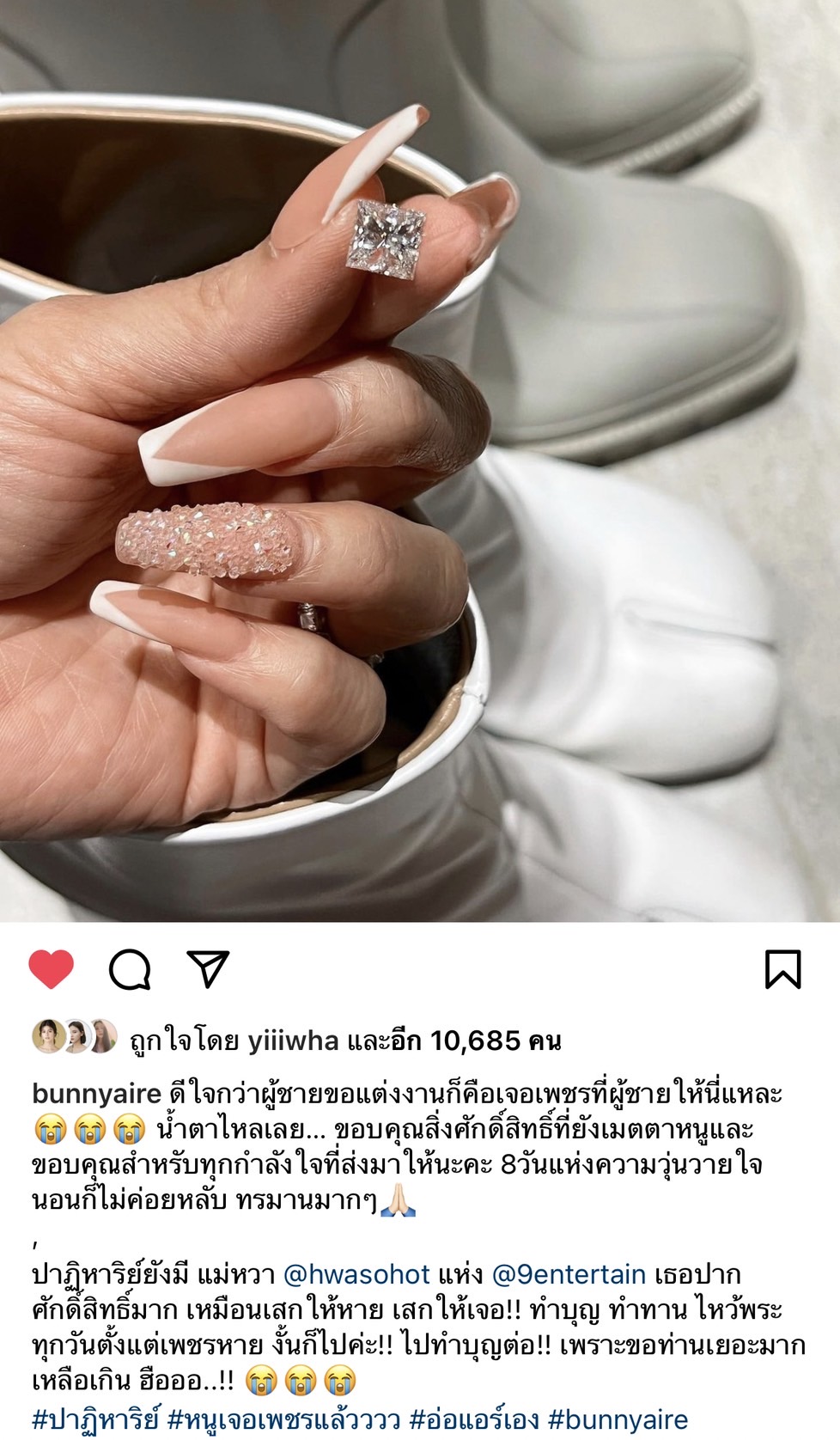This screenshot has width=840, height=1440.
Task: Open comments with the speech bubble icon
Action: coord(130,969)
